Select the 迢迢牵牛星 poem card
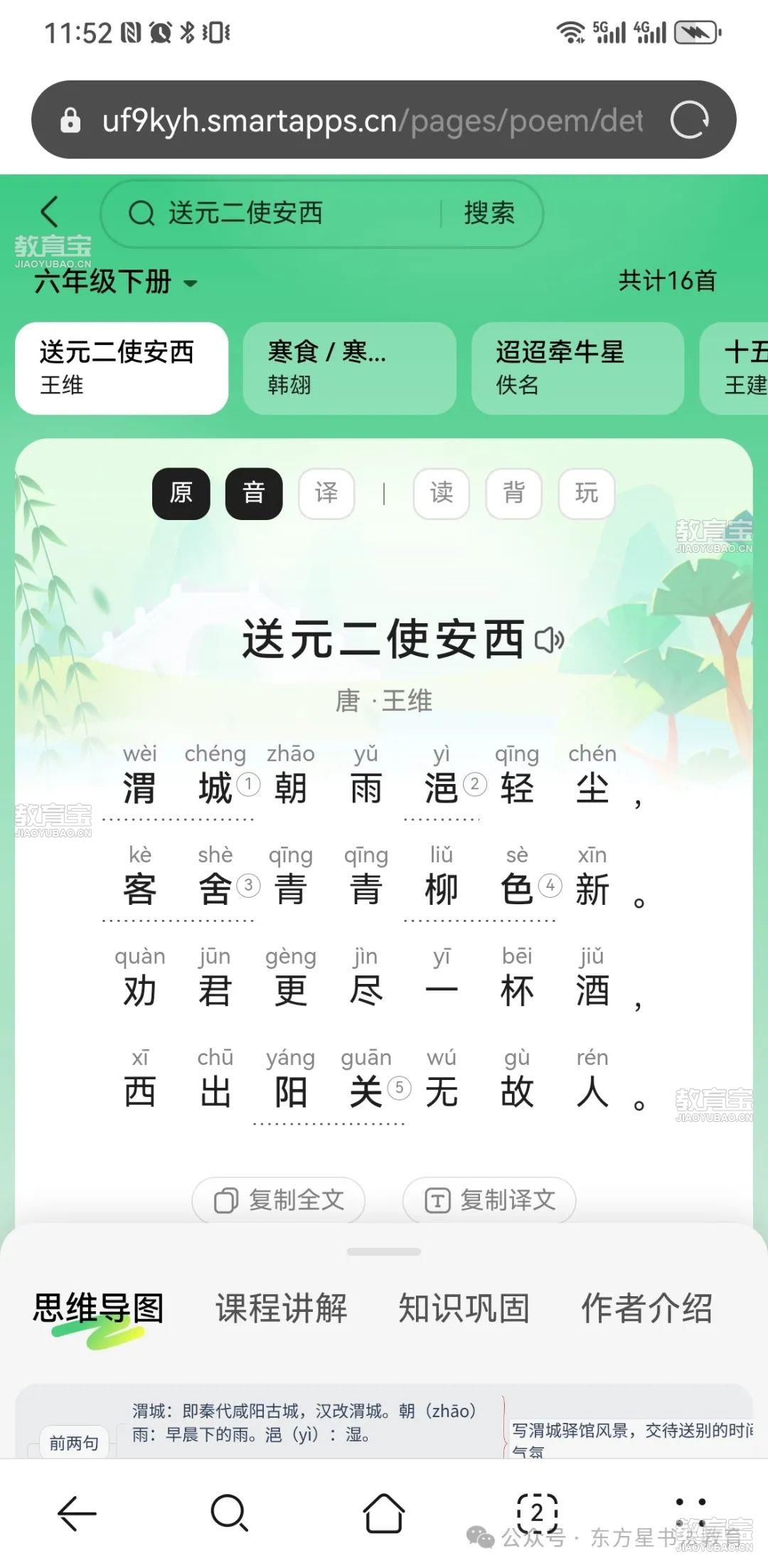The height and width of the screenshot is (1568, 768). pos(577,368)
